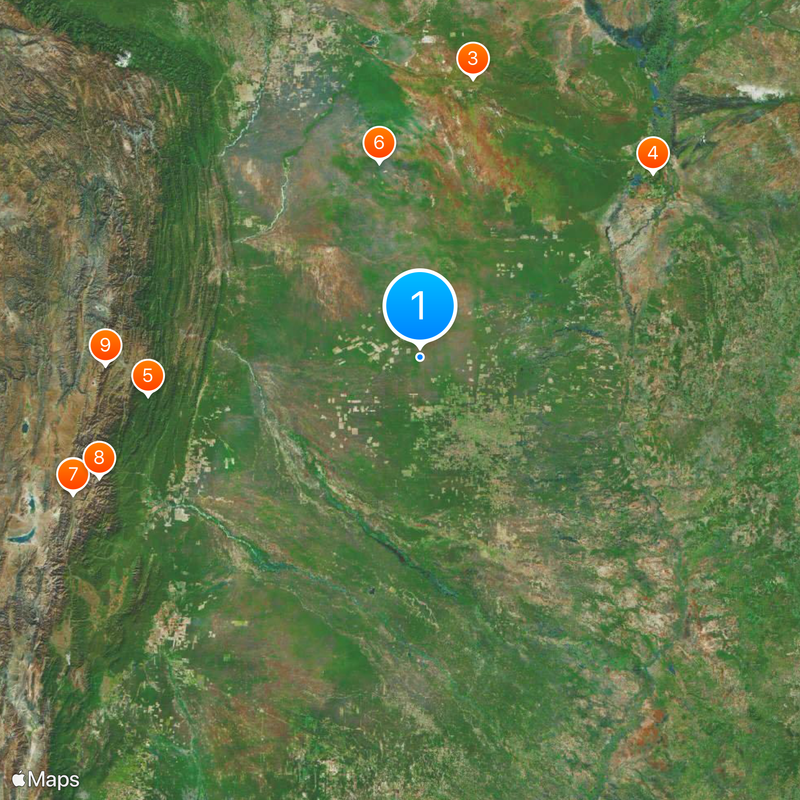Select the large blue pin numbered 1
800x800 pixels.
click(x=420, y=306)
